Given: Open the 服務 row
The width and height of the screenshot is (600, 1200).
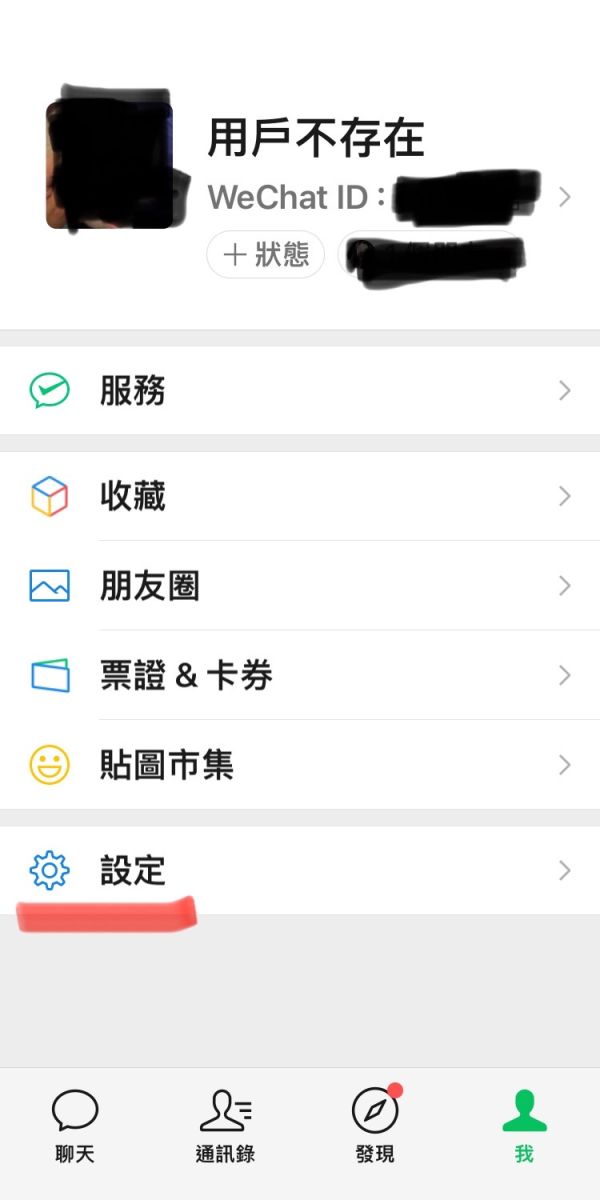Looking at the screenshot, I should [300, 391].
